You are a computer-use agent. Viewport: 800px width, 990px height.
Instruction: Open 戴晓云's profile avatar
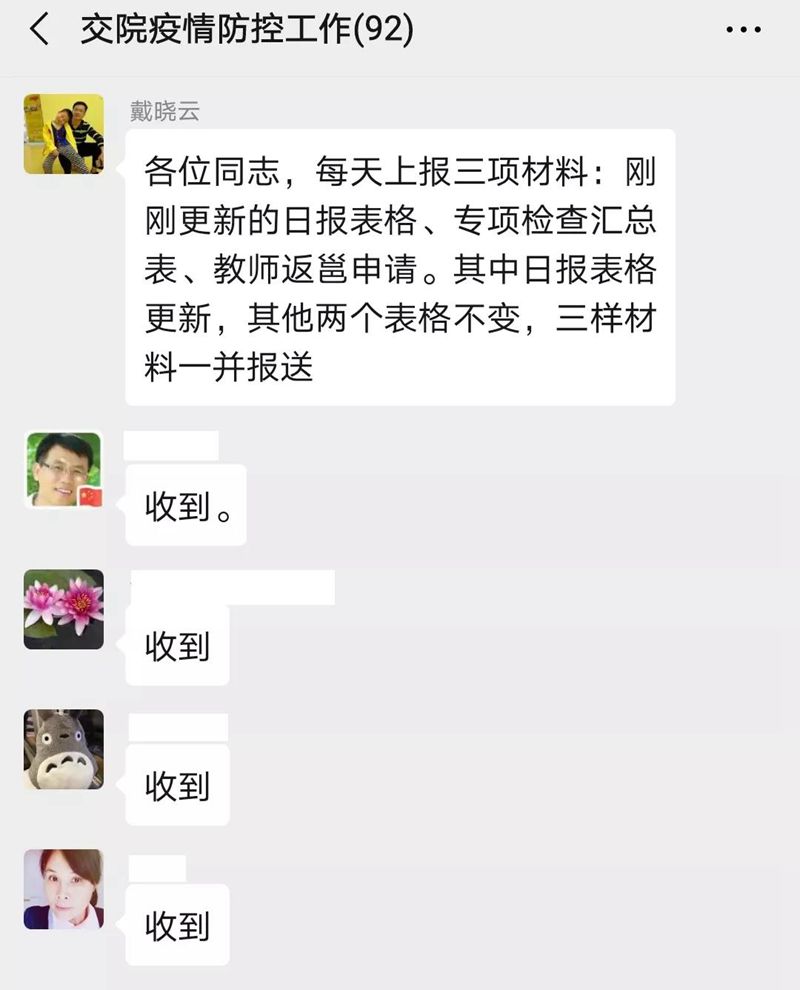point(64,134)
